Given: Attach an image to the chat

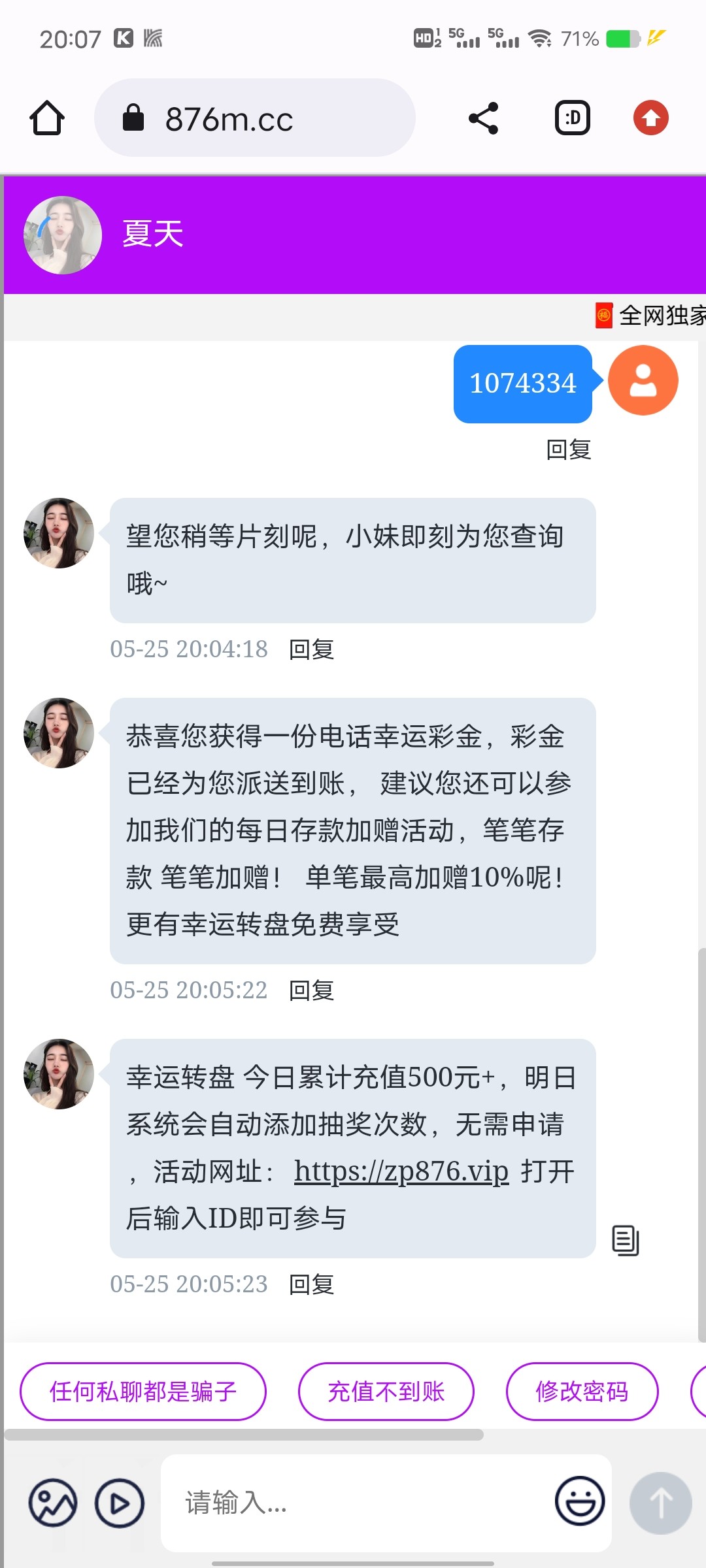Looking at the screenshot, I should point(53,1503).
